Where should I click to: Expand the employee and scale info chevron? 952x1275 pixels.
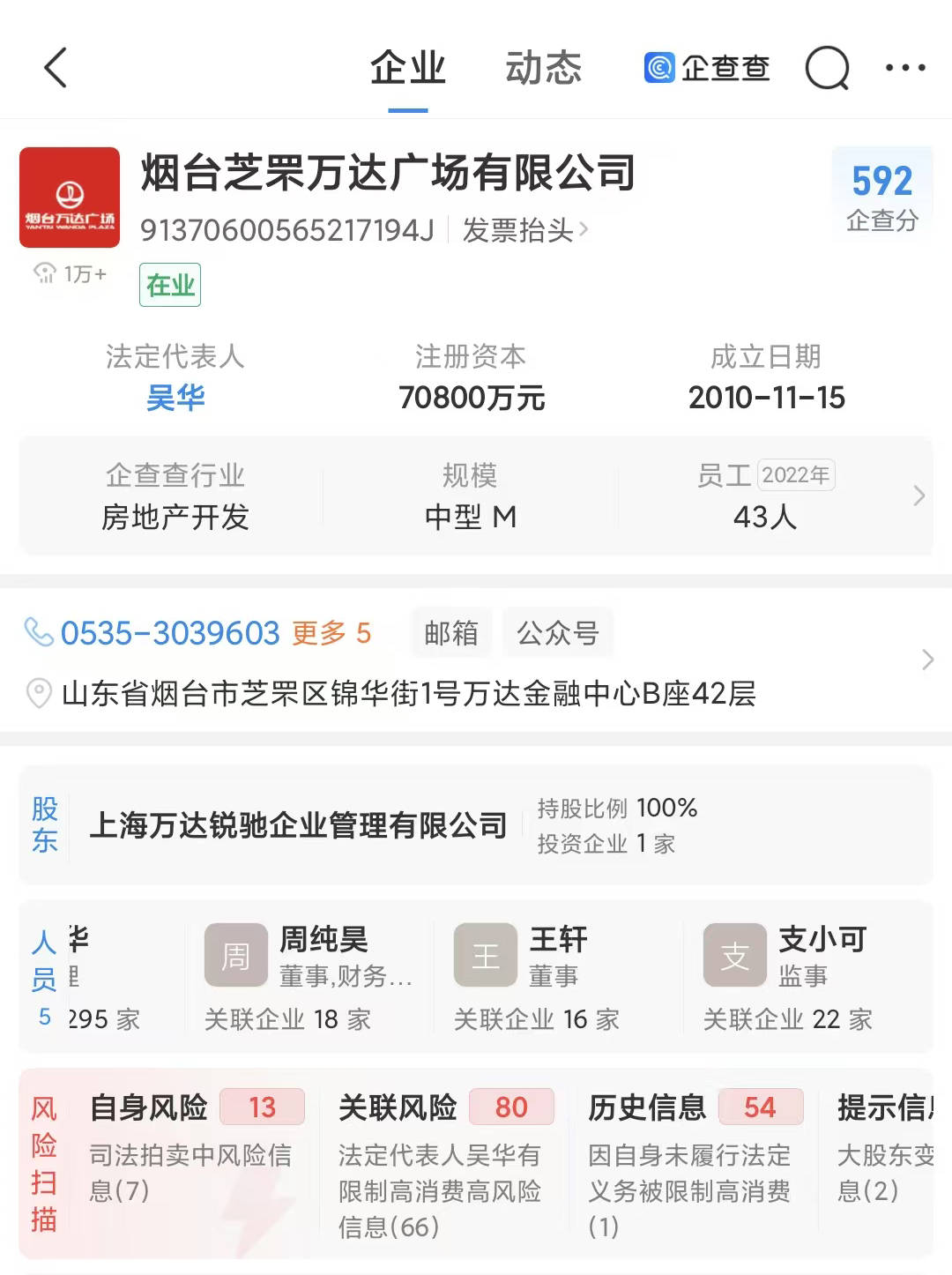click(x=919, y=496)
